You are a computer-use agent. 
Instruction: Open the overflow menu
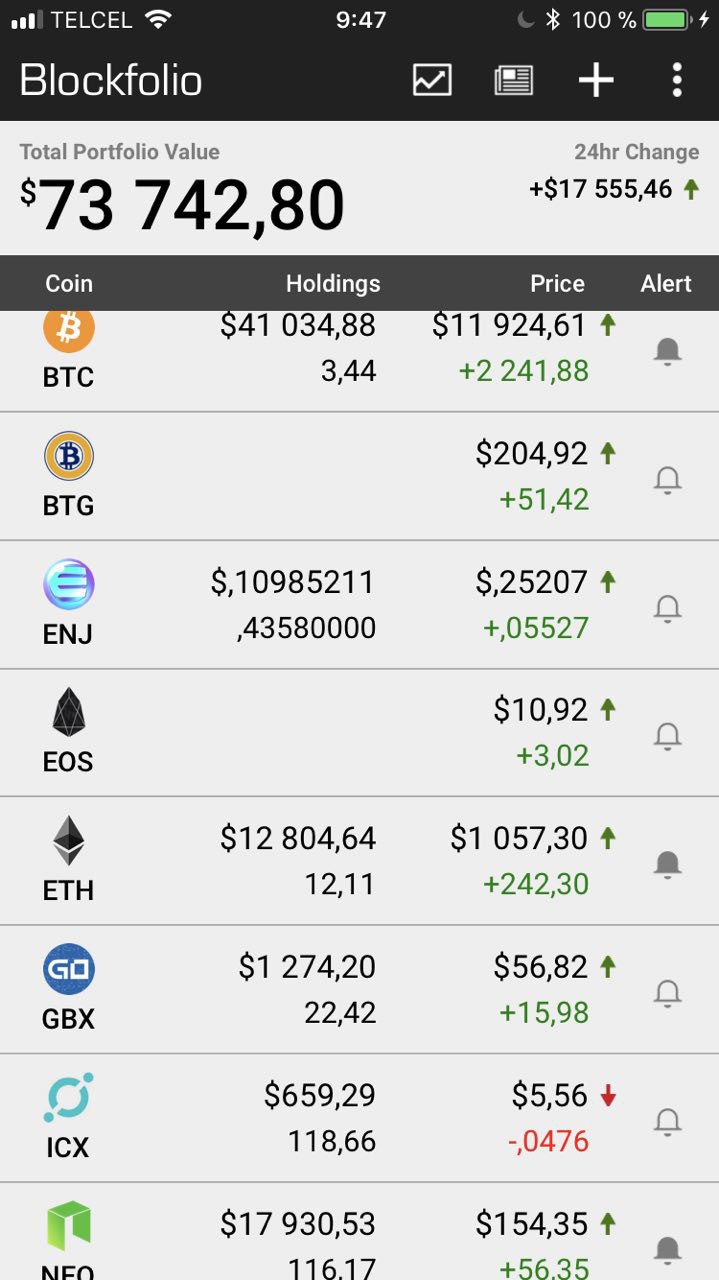point(677,80)
